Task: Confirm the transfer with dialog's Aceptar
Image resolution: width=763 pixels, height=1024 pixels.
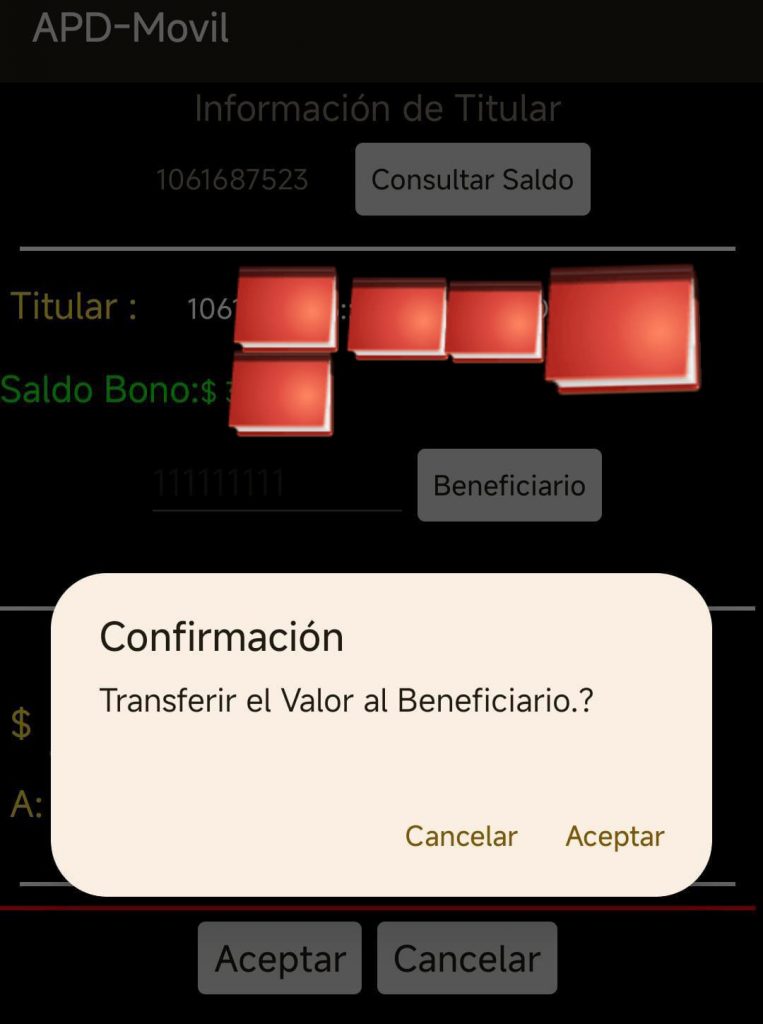Action: (x=614, y=836)
